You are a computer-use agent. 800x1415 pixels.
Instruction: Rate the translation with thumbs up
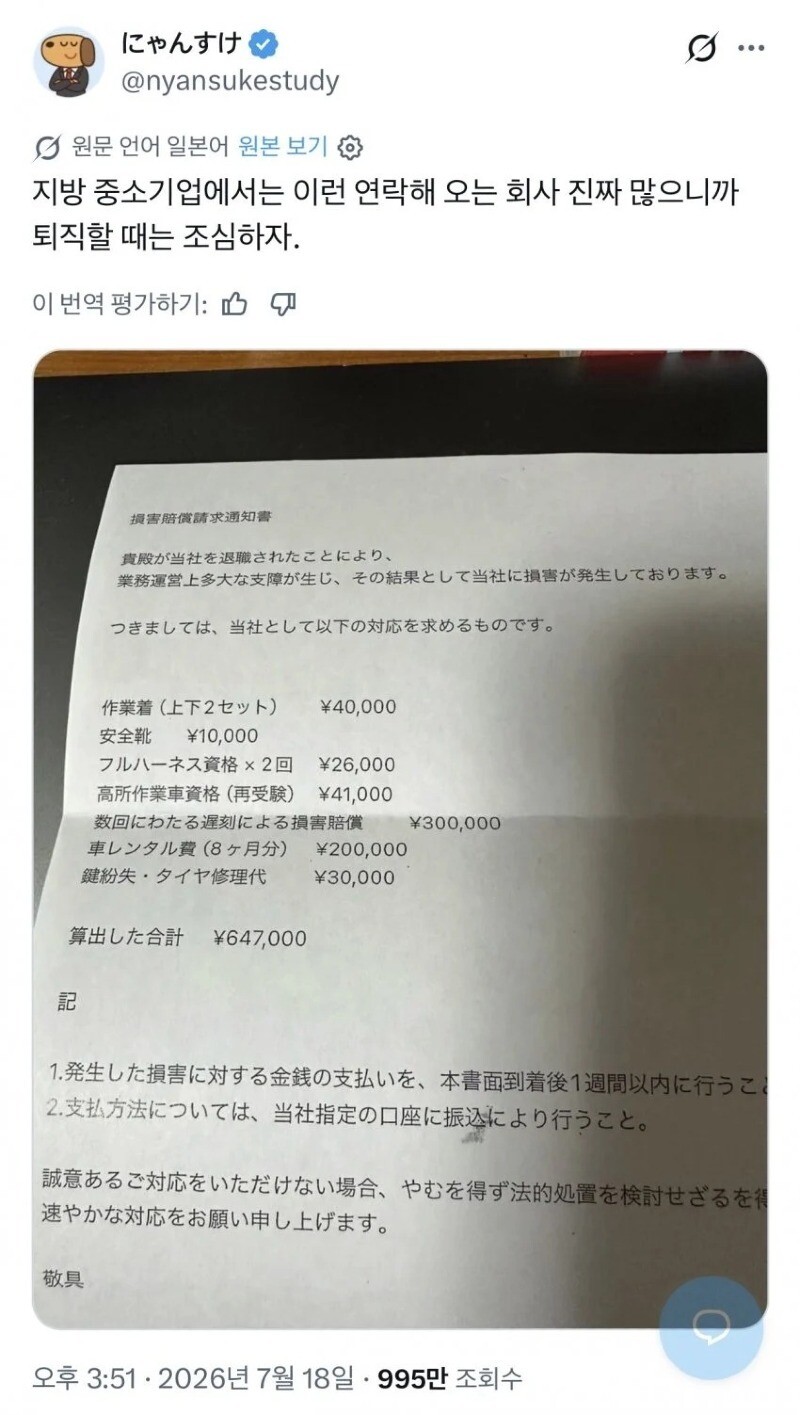234,304
